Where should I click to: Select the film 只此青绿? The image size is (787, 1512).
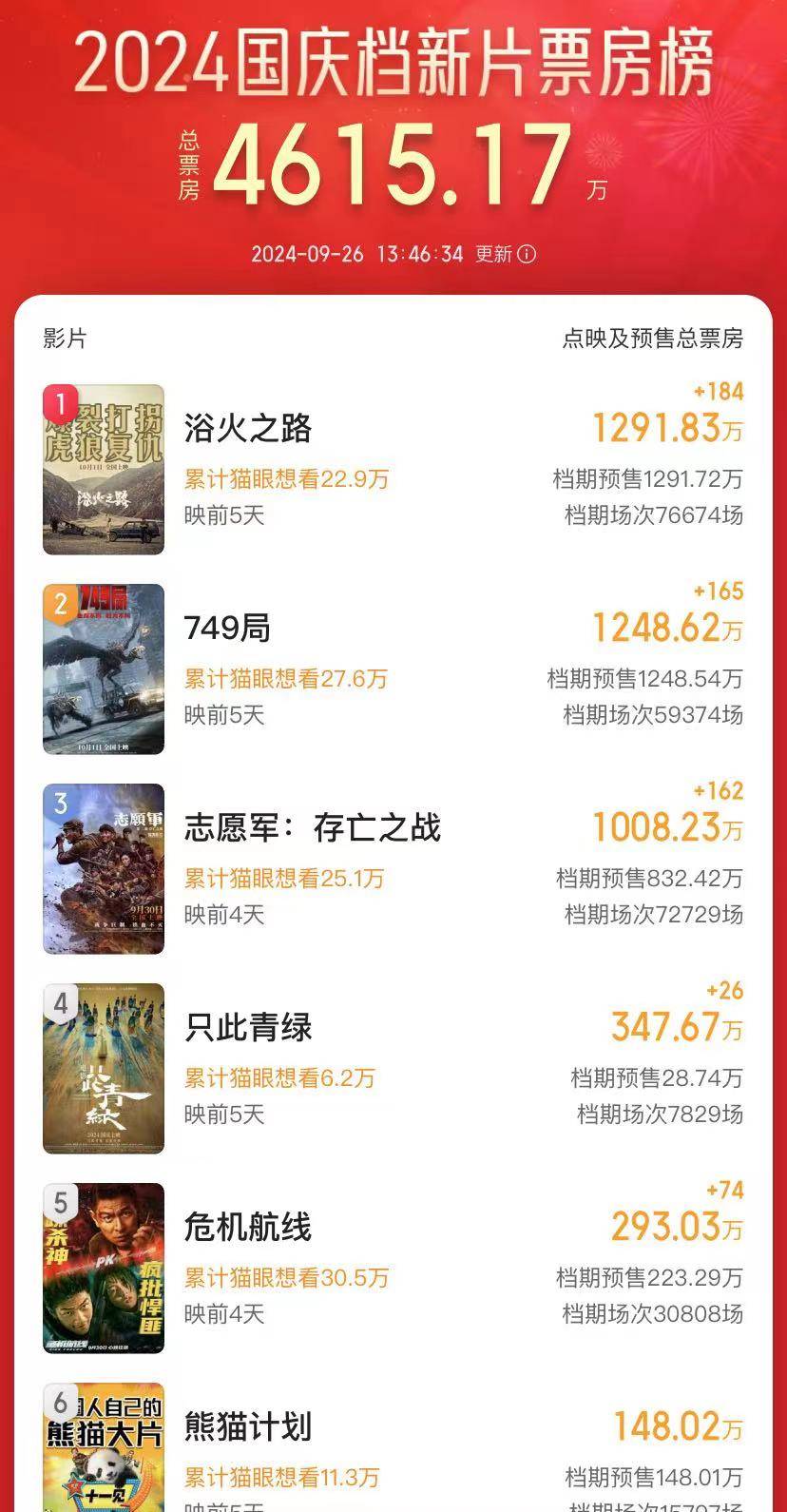click(248, 1028)
